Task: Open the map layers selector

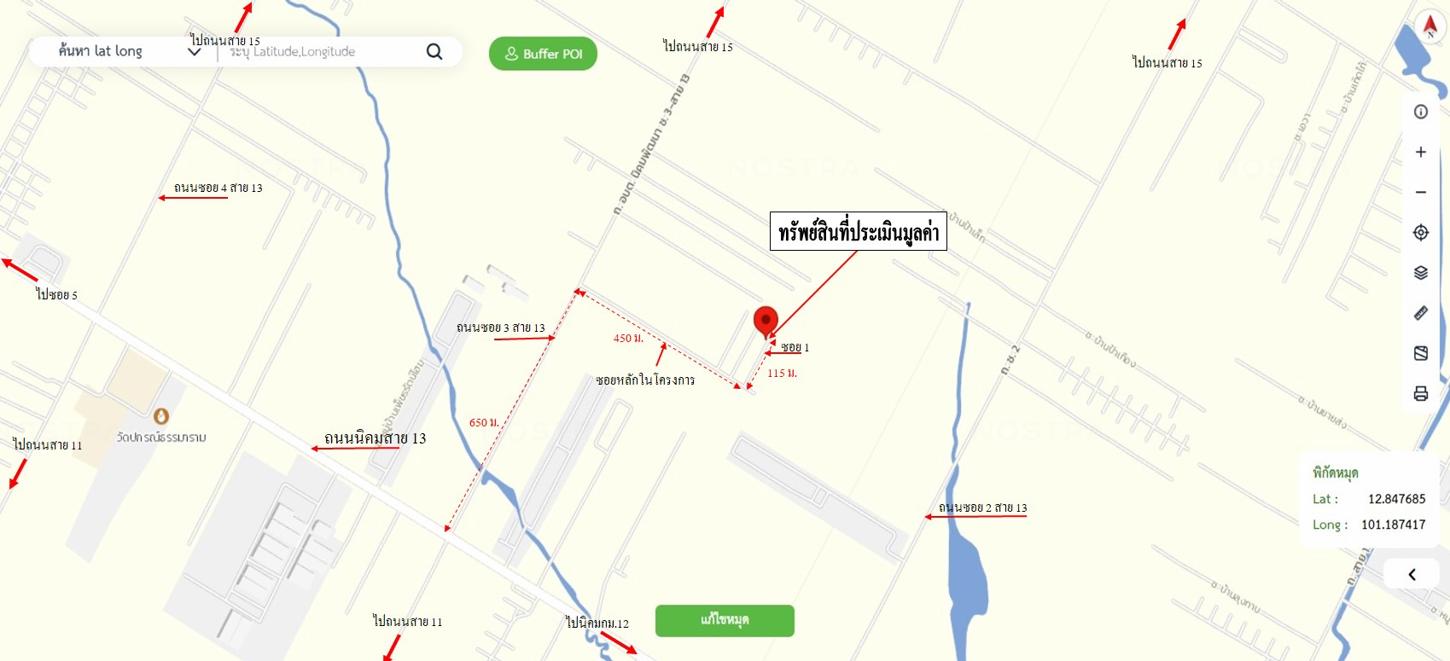Action: point(1421,272)
